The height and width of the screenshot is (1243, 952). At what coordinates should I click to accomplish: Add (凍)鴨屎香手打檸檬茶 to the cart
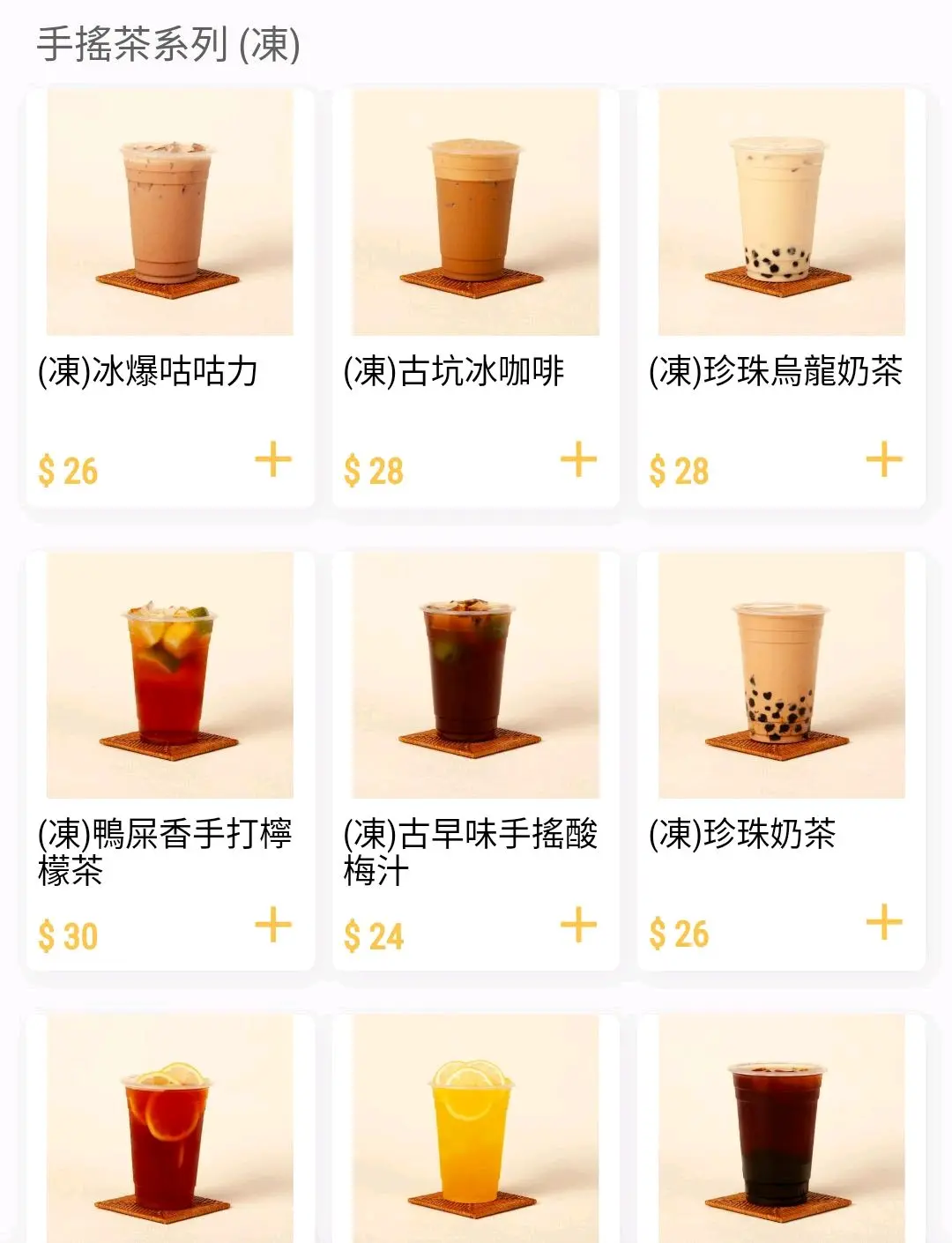pos(273,925)
